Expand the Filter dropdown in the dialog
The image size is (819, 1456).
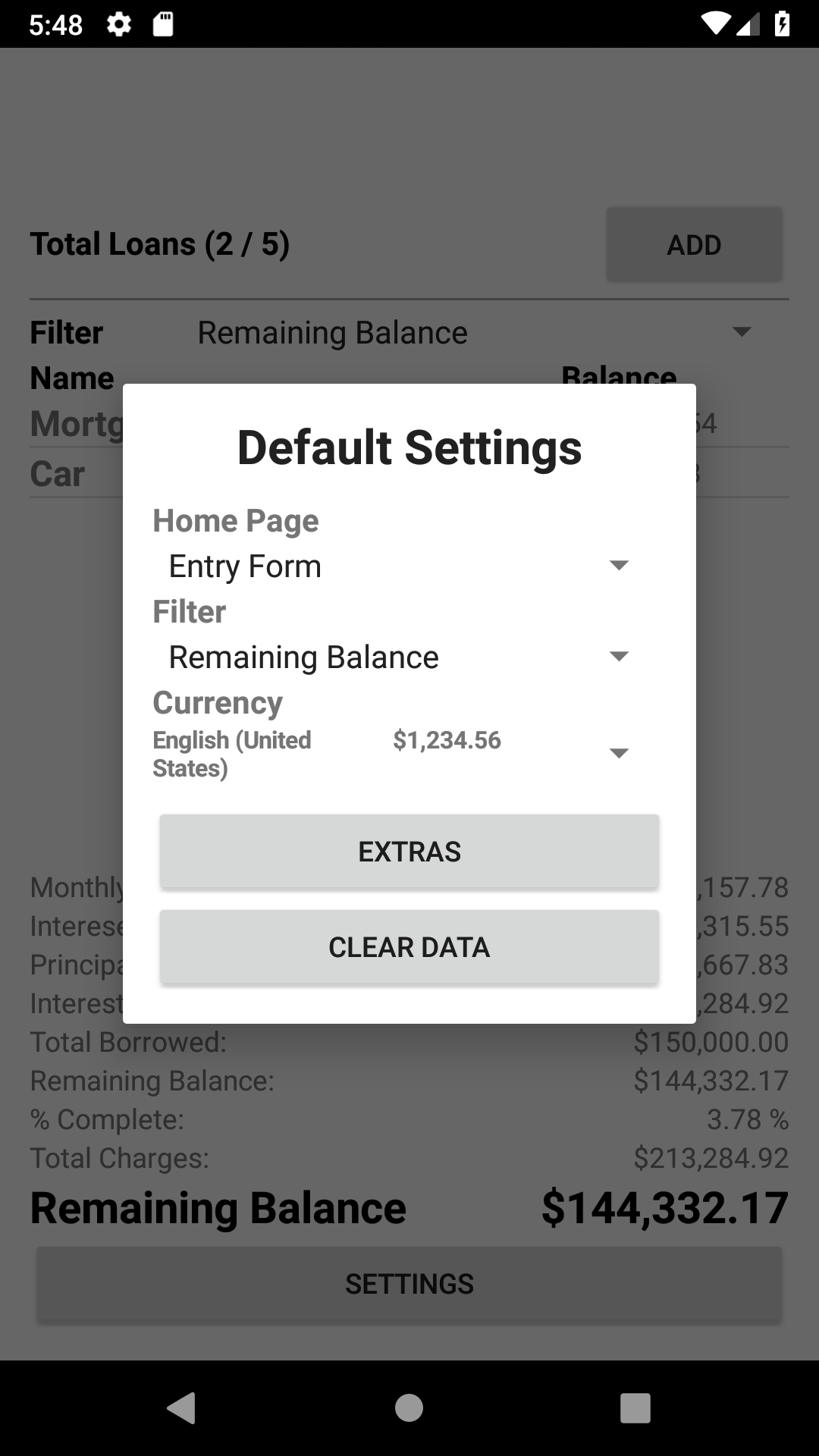[620, 656]
